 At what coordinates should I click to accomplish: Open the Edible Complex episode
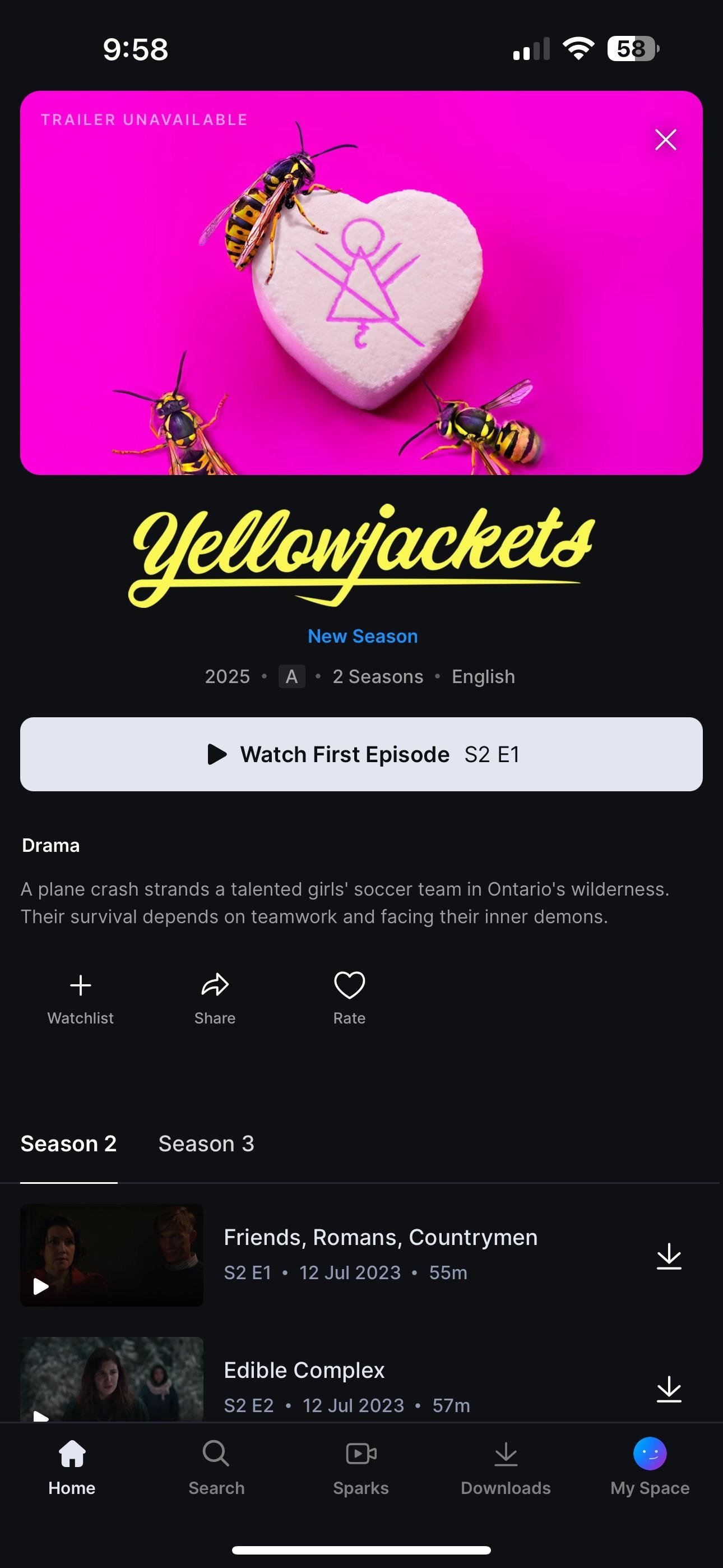point(304,1370)
